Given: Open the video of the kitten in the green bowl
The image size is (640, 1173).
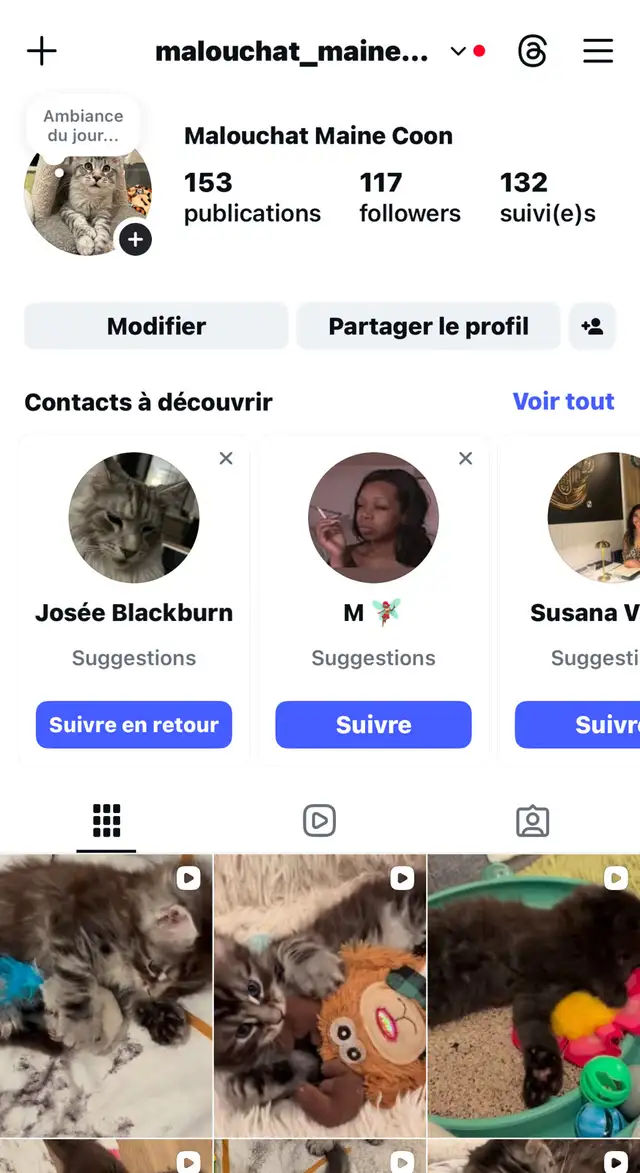Looking at the screenshot, I should click(534, 995).
